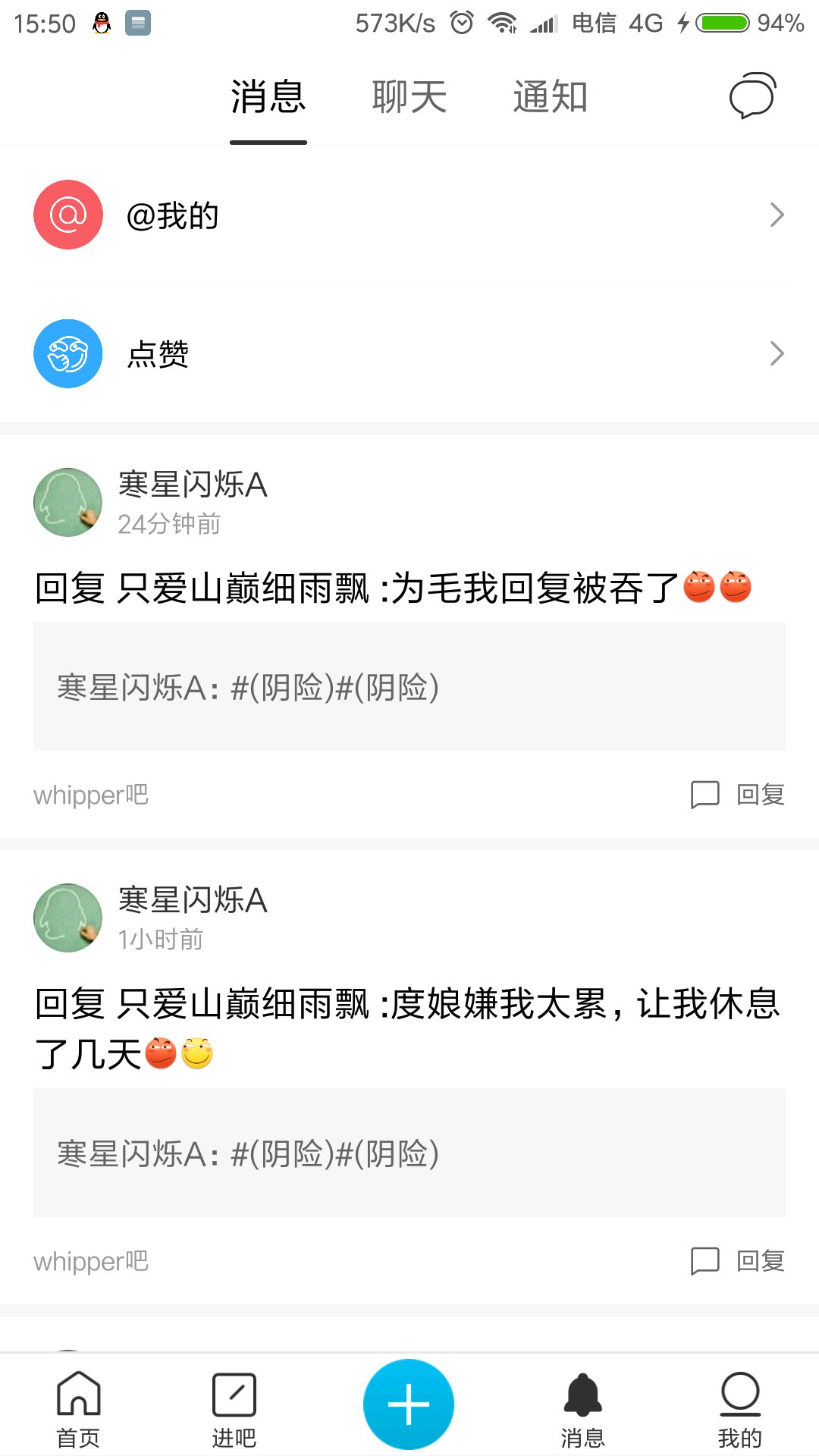Open the chat bubble icon in header
The width and height of the screenshot is (819, 1456).
[752, 96]
